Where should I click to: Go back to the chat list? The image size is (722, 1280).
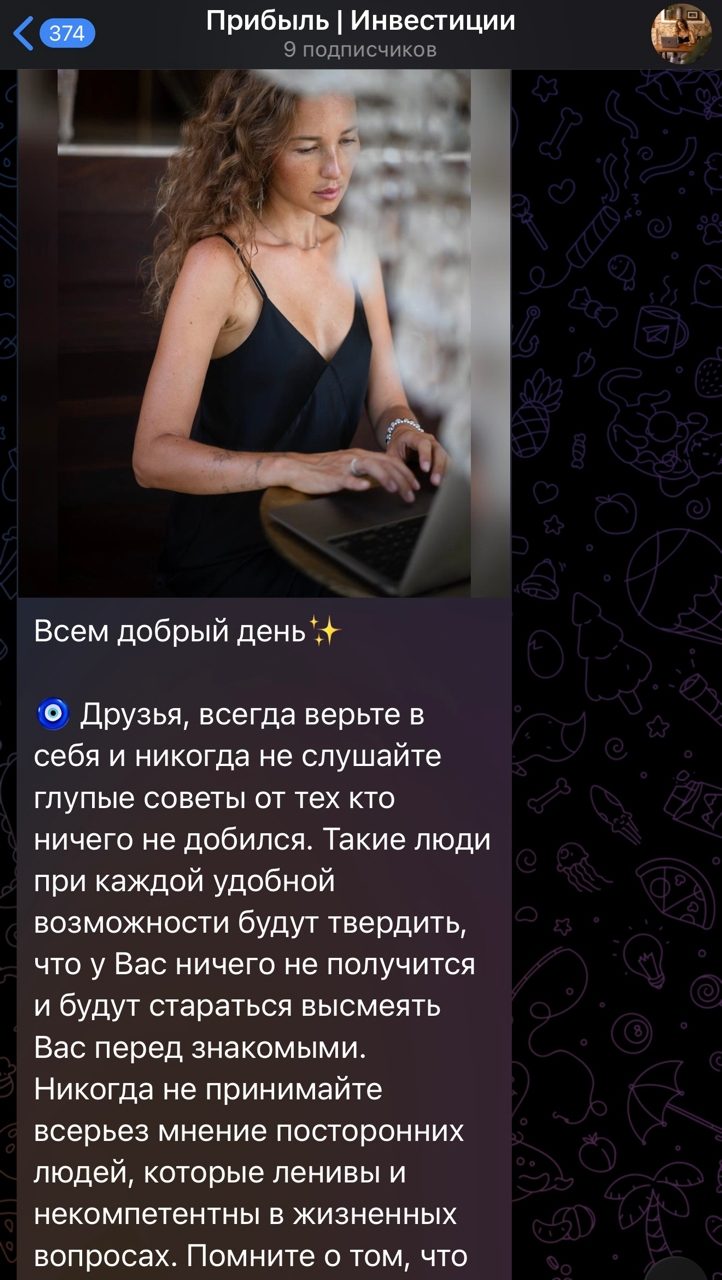pos(52,33)
